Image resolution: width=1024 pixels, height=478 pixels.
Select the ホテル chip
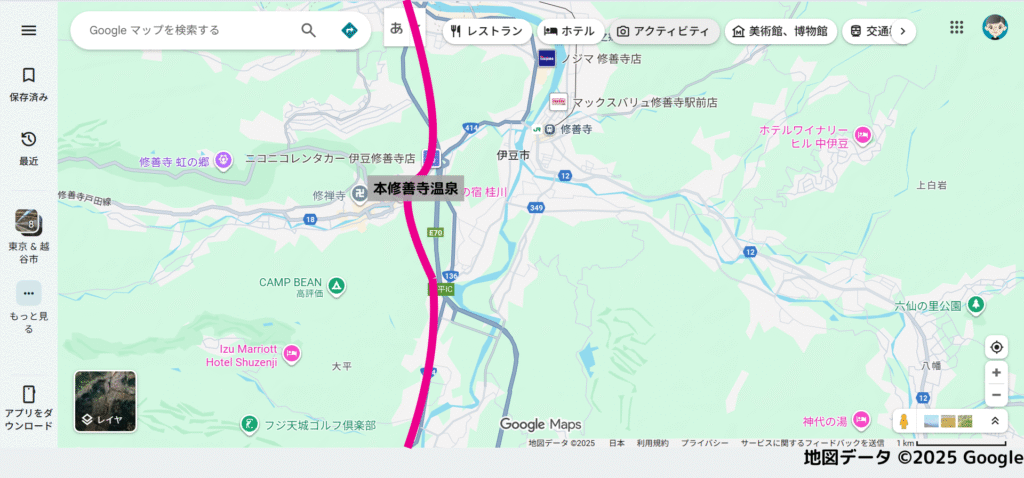point(568,31)
